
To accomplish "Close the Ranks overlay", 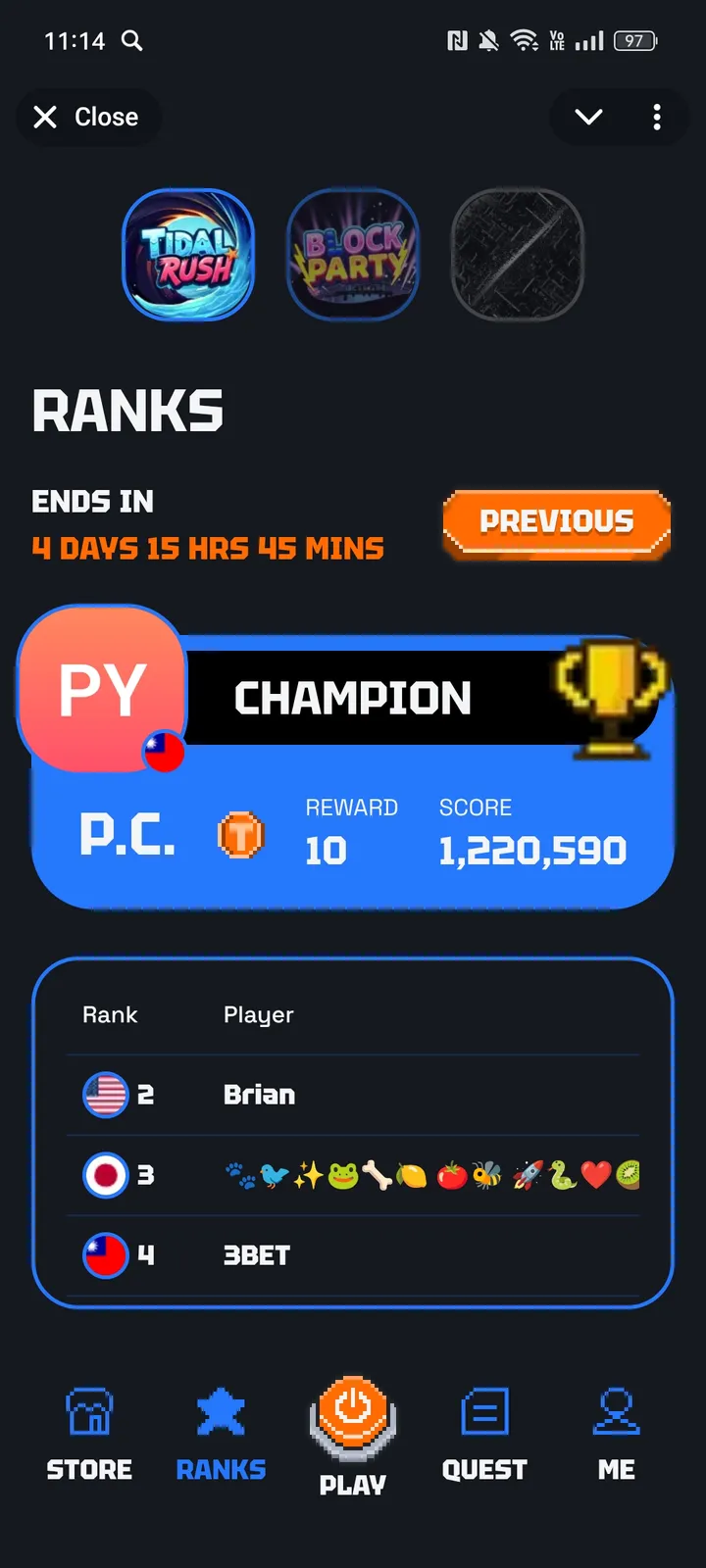I will pyautogui.click(x=88, y=117).
